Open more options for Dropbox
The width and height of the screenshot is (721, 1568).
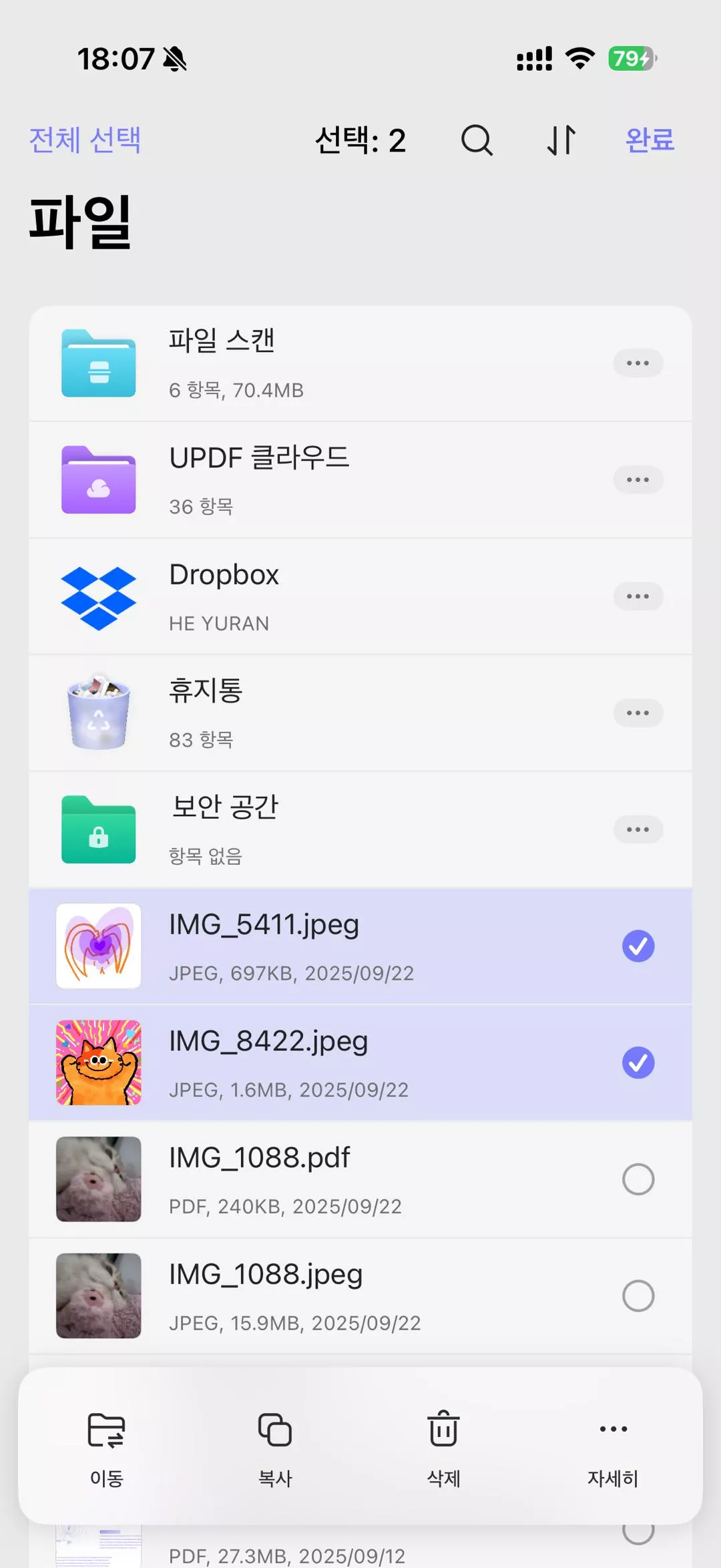(638, 596)
